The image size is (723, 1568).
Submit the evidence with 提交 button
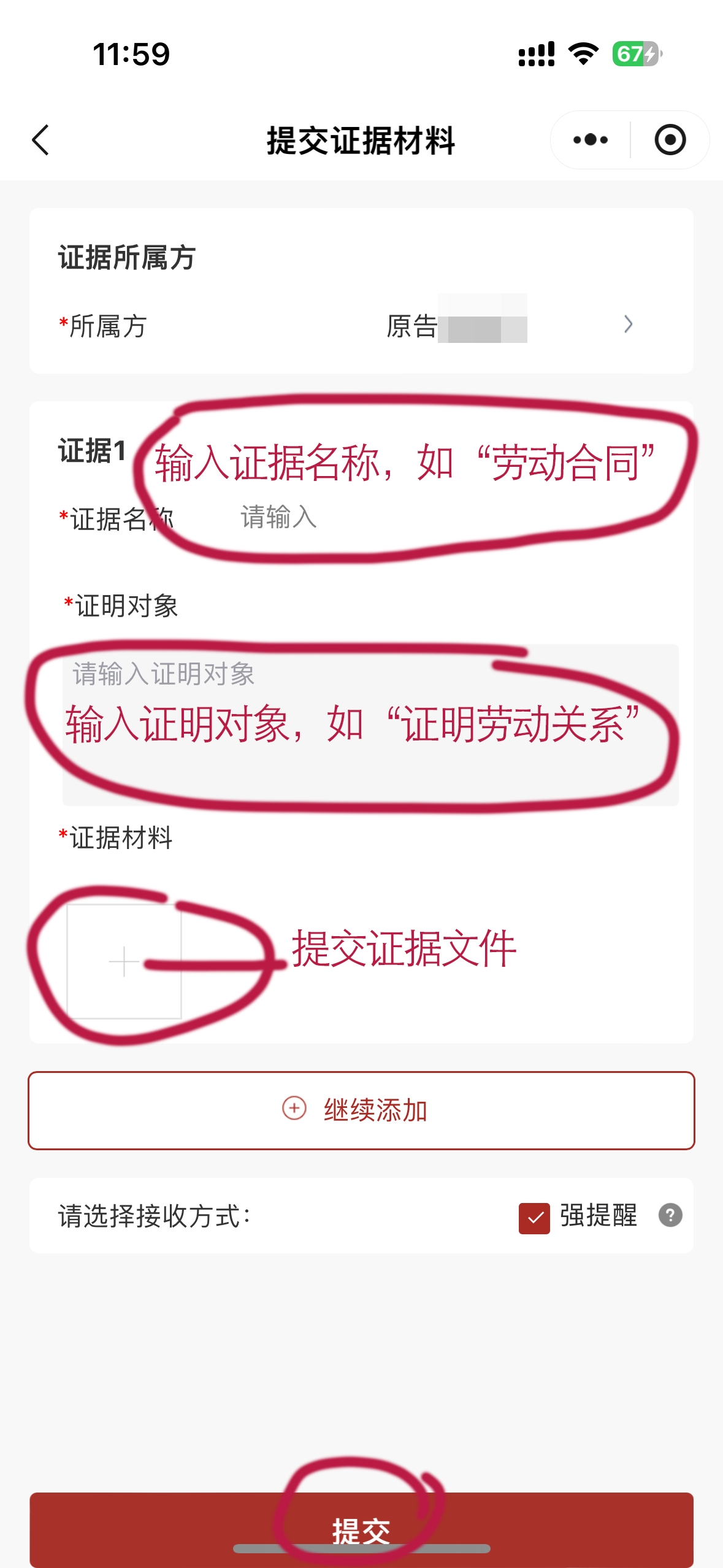click(361, 1529)
